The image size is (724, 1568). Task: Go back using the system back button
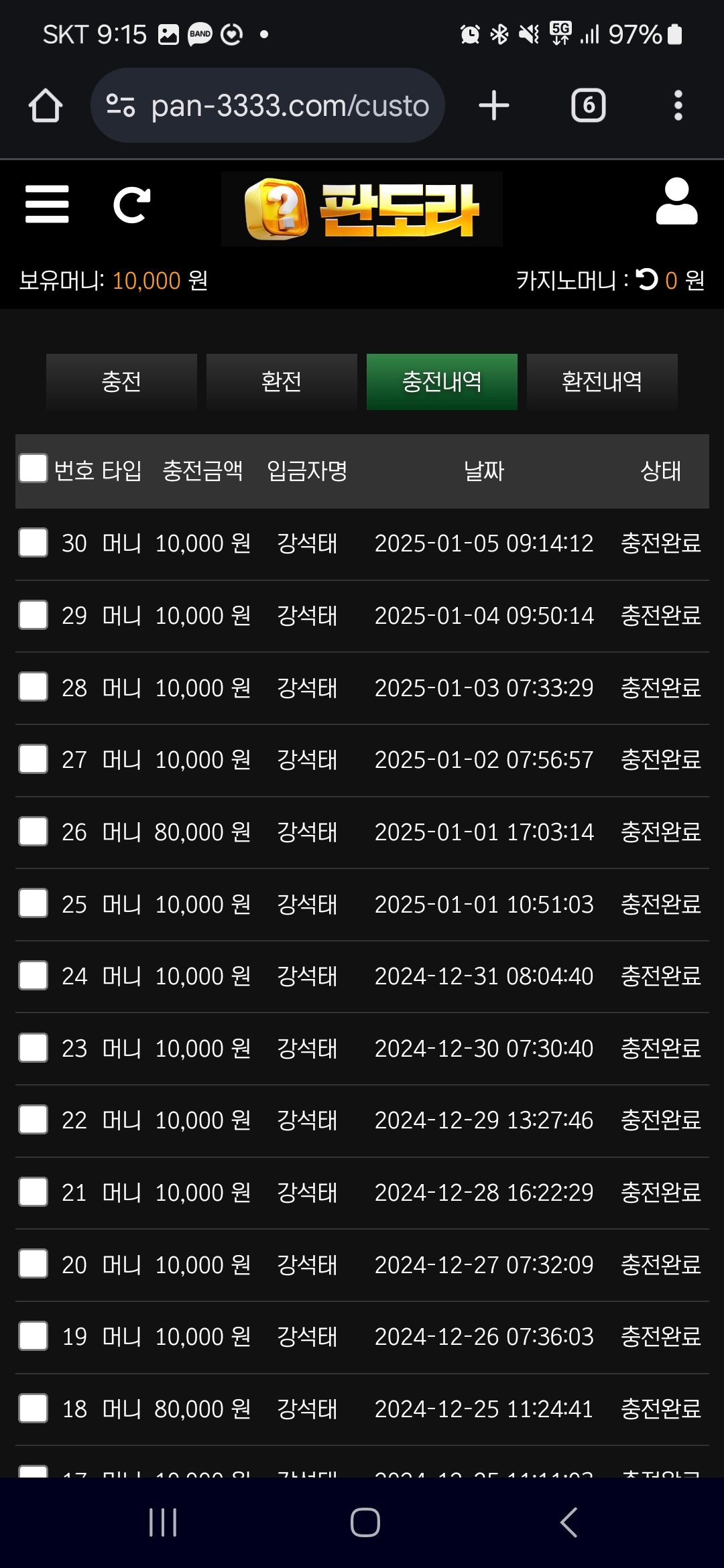568,1522
